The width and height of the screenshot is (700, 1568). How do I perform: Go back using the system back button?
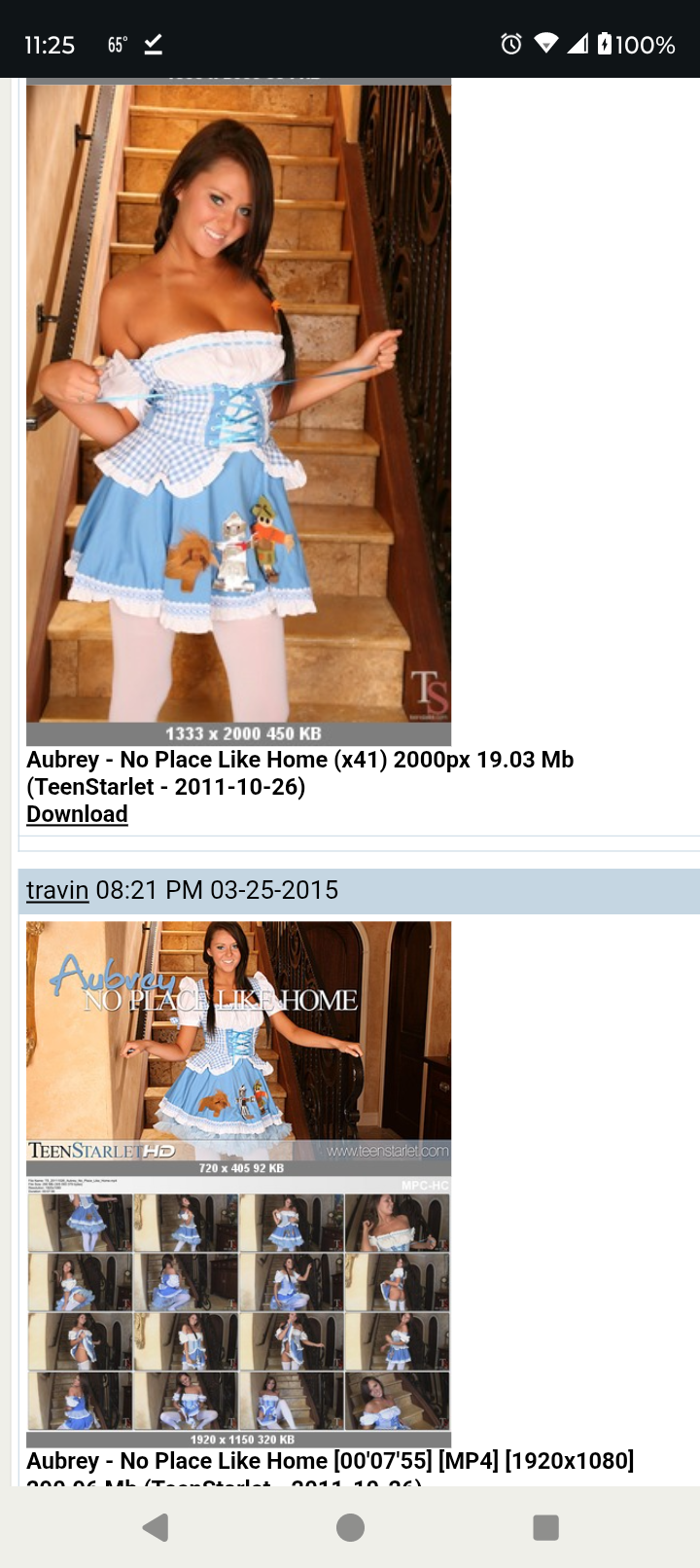[x=156, y=1527]
